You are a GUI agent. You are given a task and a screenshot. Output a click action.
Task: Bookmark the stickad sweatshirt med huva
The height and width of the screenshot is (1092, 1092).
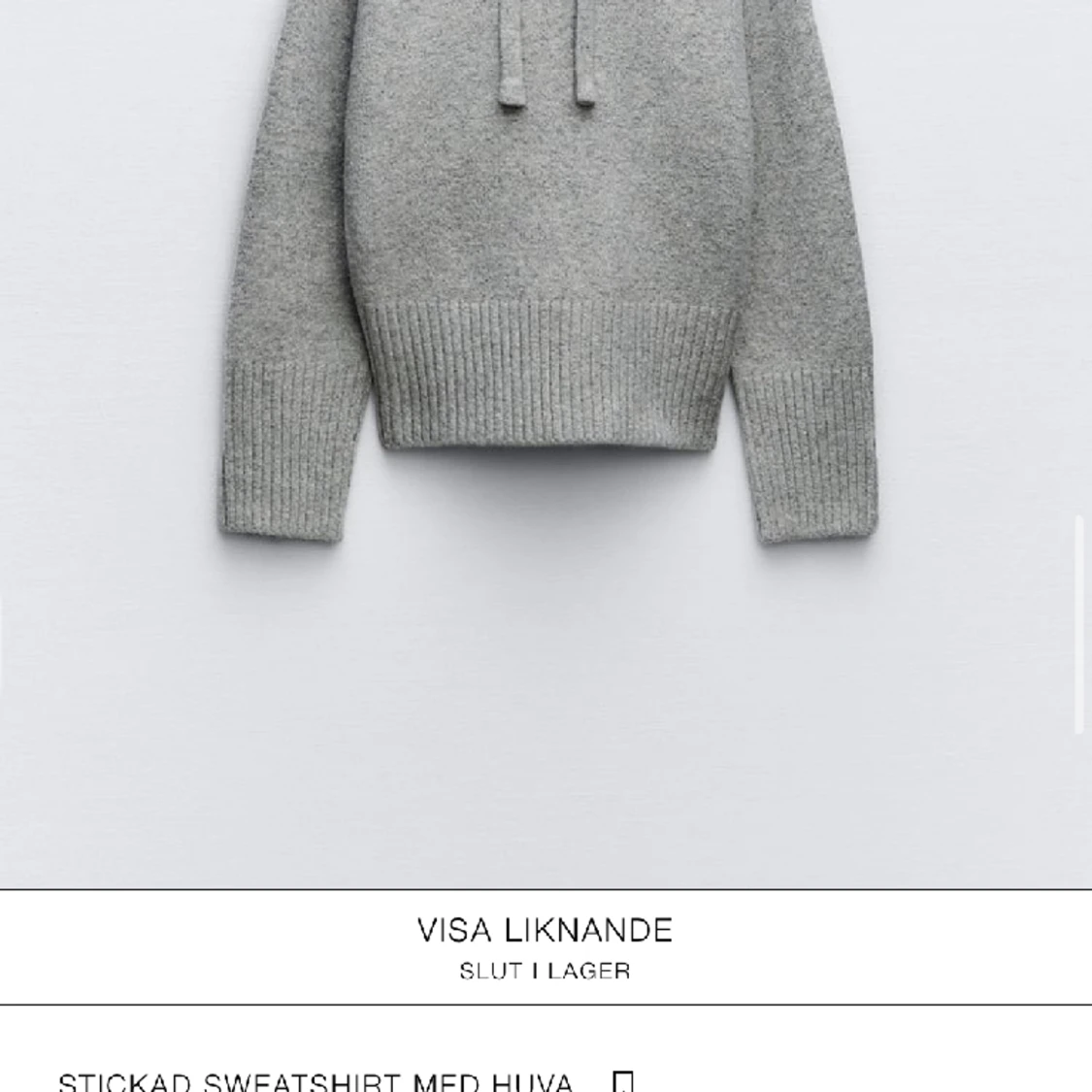[x=622, y=1083]
